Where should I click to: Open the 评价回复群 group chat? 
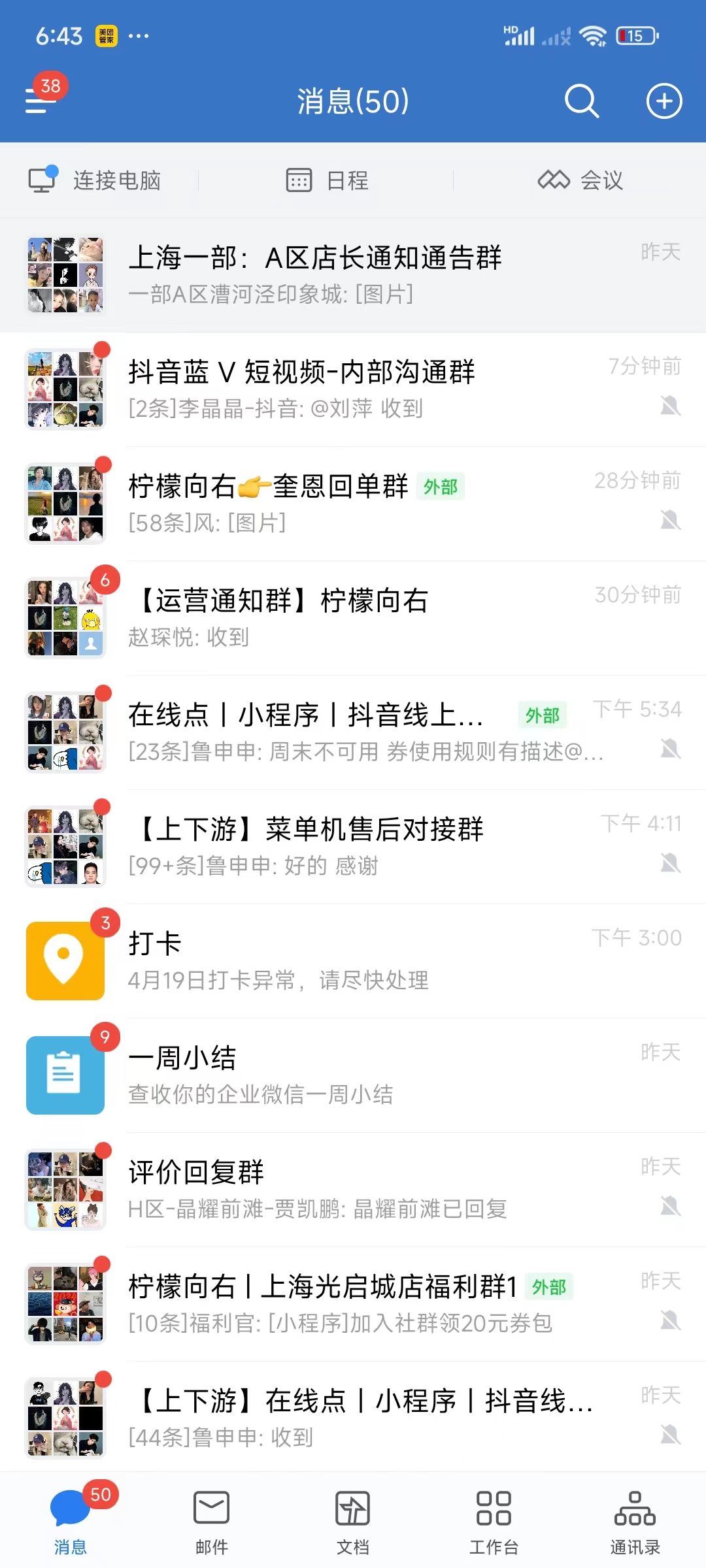coord(353,1190)
